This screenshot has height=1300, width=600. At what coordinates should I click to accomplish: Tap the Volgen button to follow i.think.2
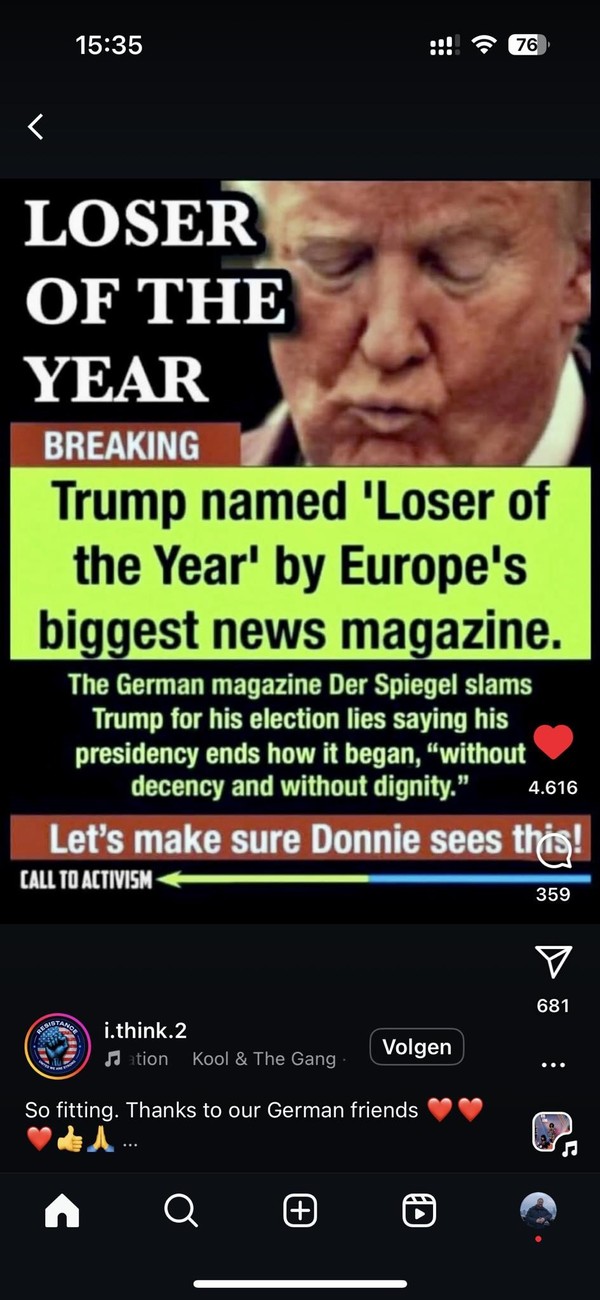(416, 1047)
